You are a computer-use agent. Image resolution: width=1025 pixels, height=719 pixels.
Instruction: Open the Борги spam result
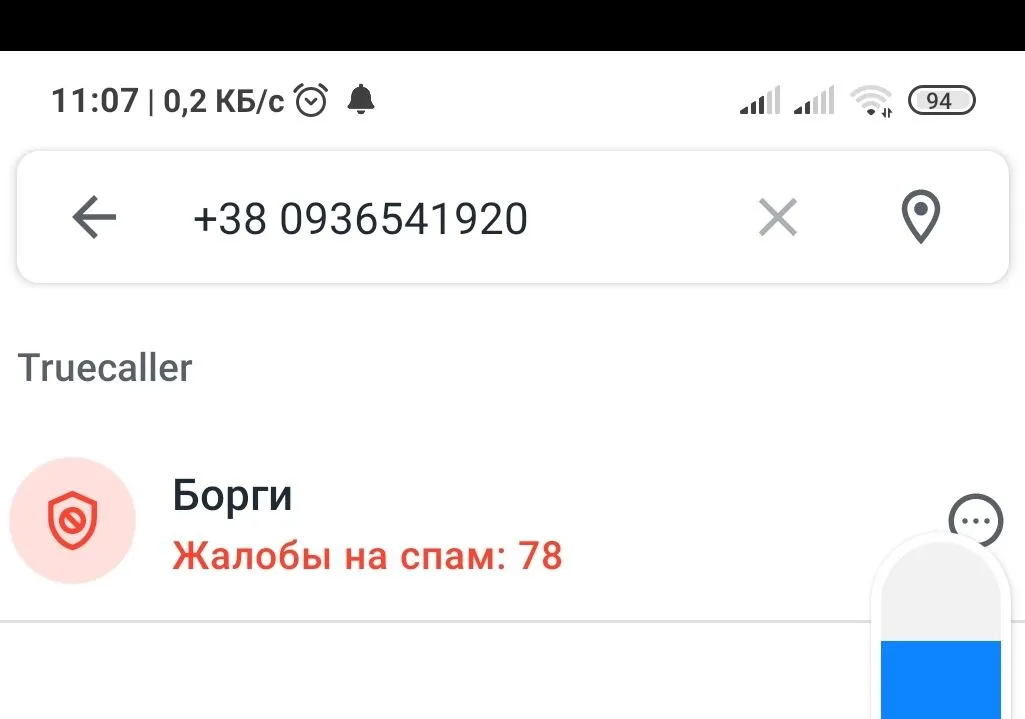tap(400, 523)
